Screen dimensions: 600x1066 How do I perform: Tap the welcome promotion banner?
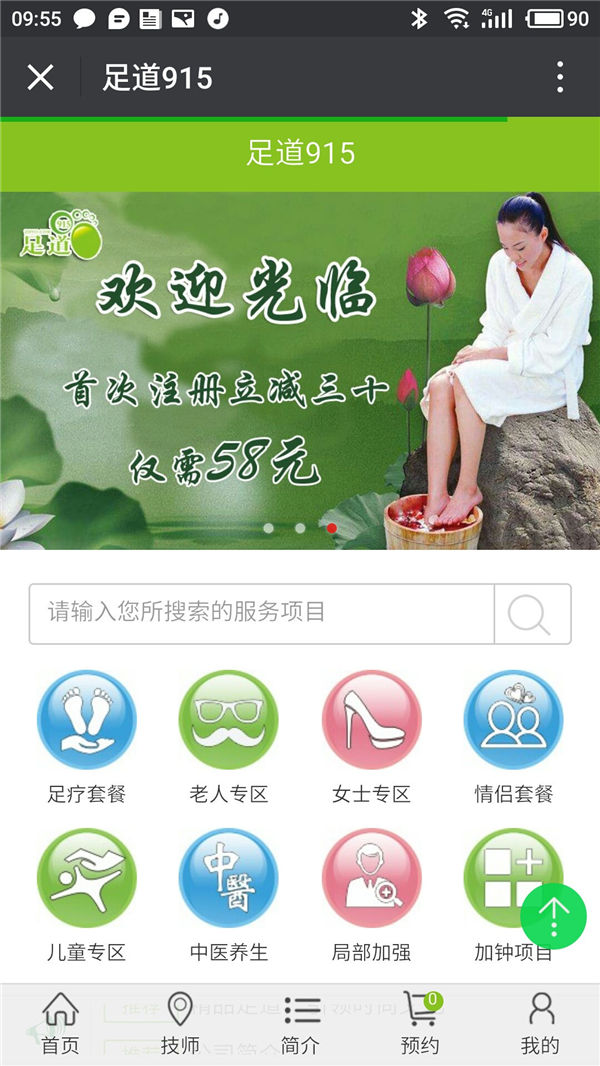[300, 370]
